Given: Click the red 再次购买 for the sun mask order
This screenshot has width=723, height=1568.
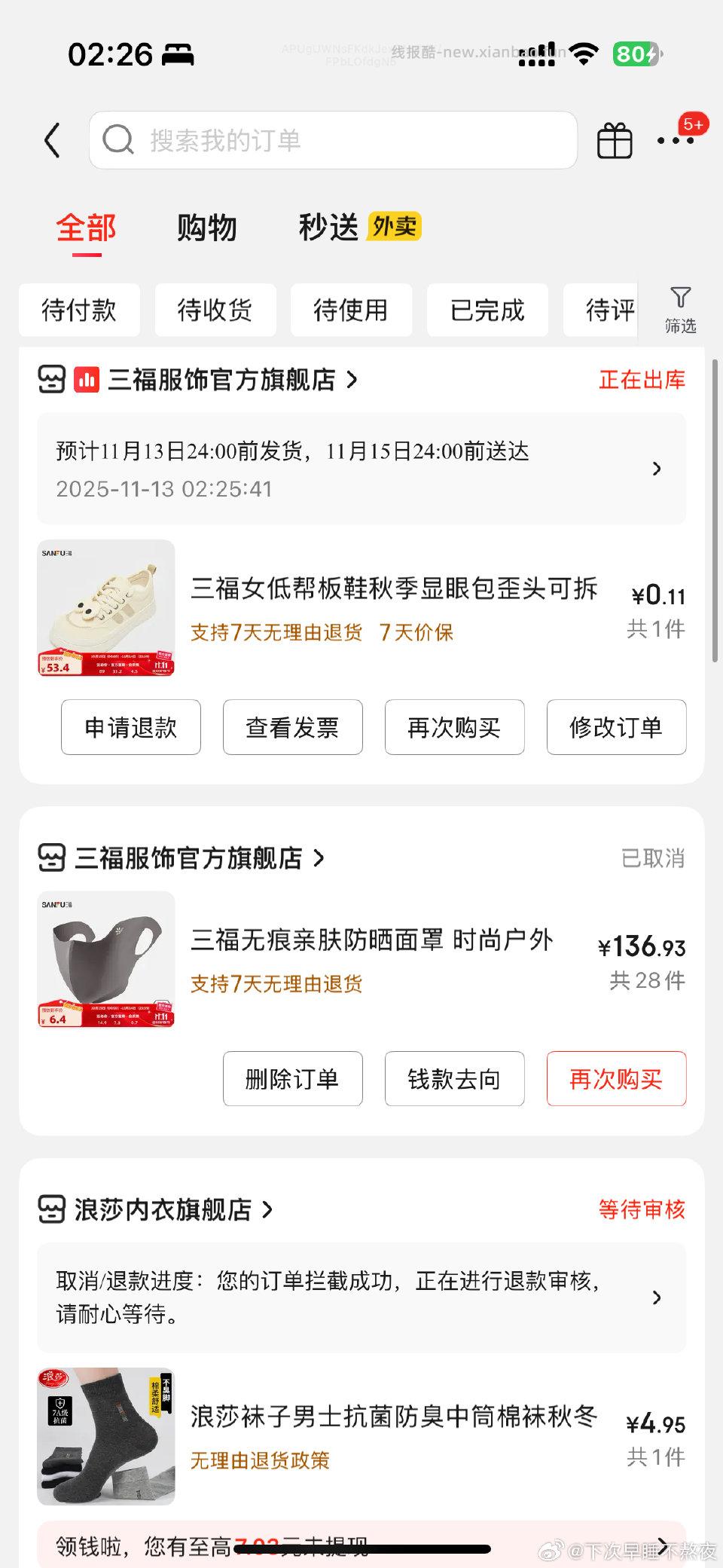Looking at the screenshot, I should pyautogui.click(x=616, y=1079).
